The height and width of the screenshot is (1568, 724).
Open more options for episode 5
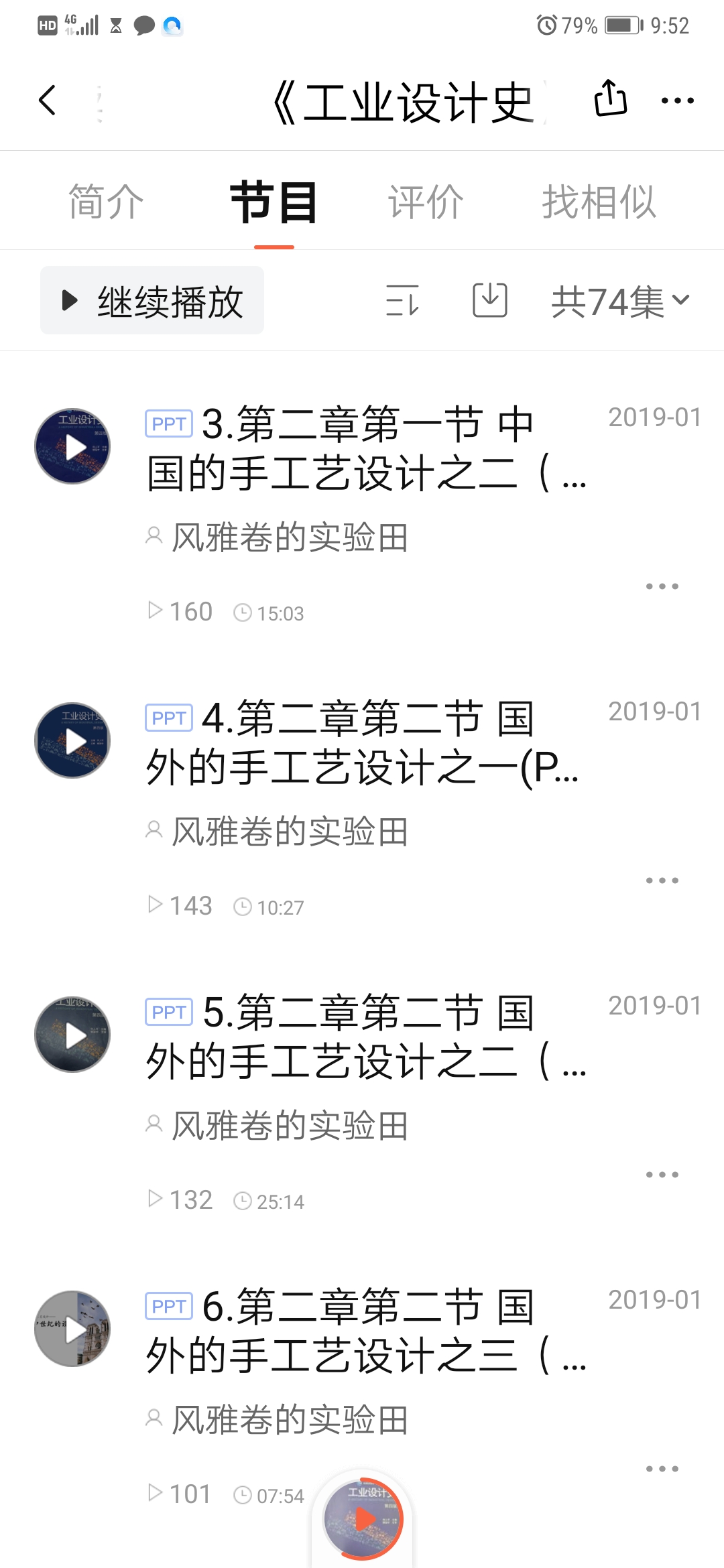point(662,1175)
